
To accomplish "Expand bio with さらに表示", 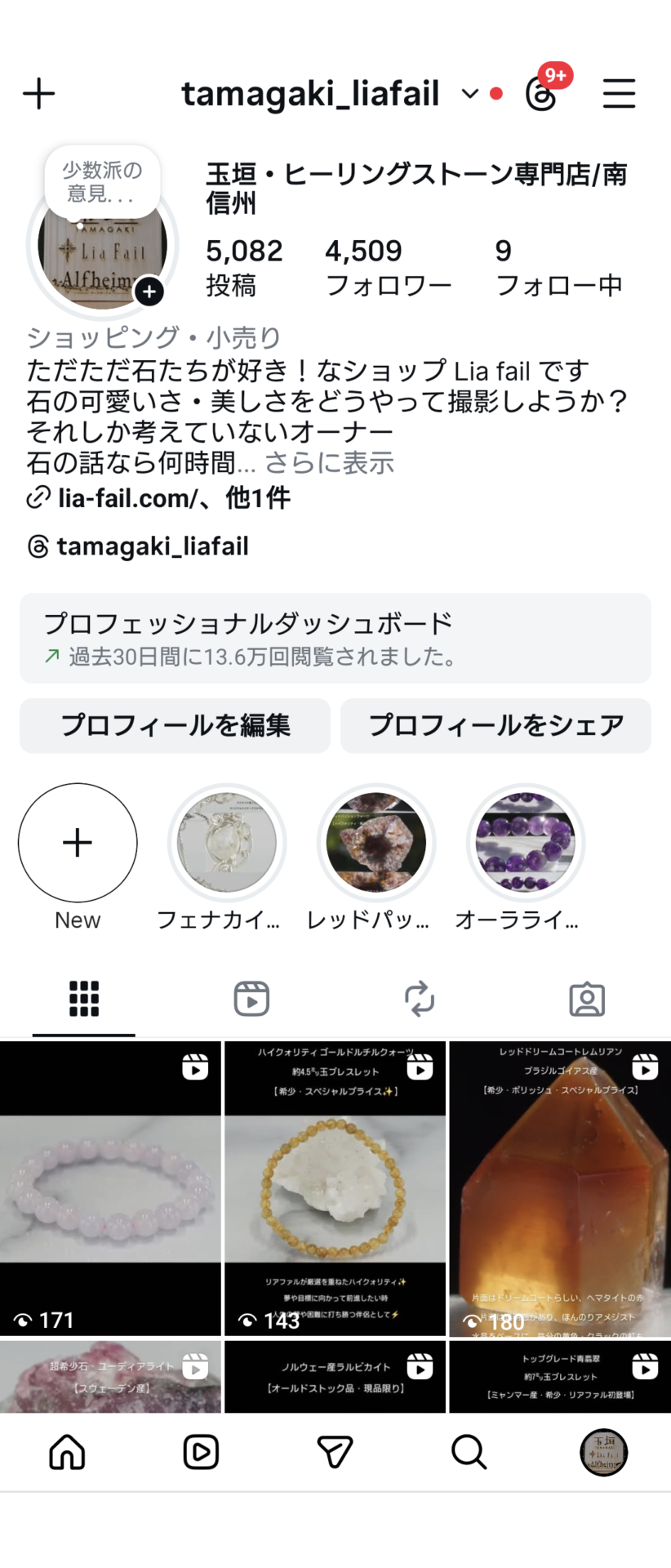I will [329, 463].
